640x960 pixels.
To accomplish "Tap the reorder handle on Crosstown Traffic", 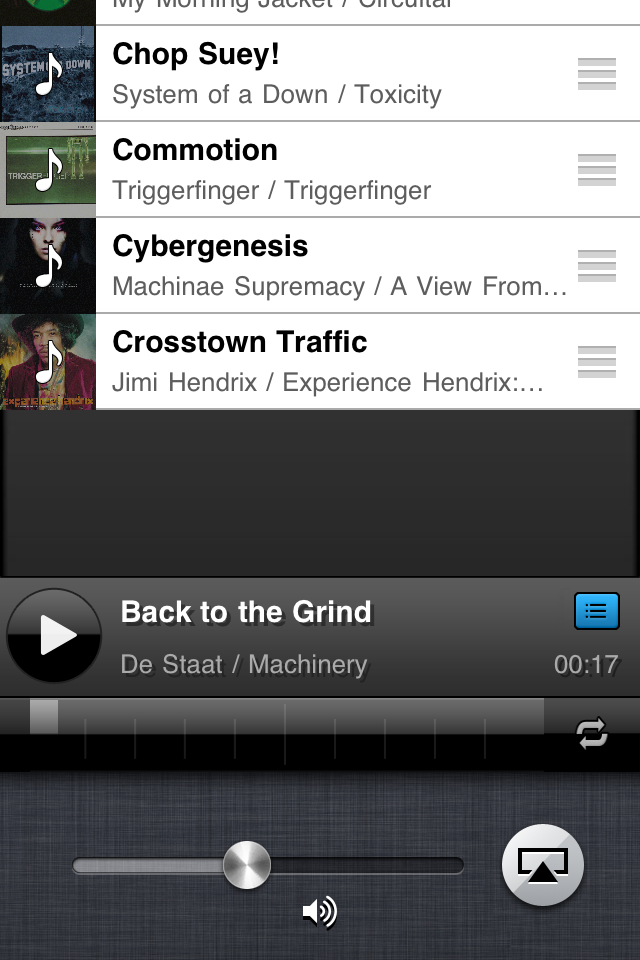I will coord(597,362).
